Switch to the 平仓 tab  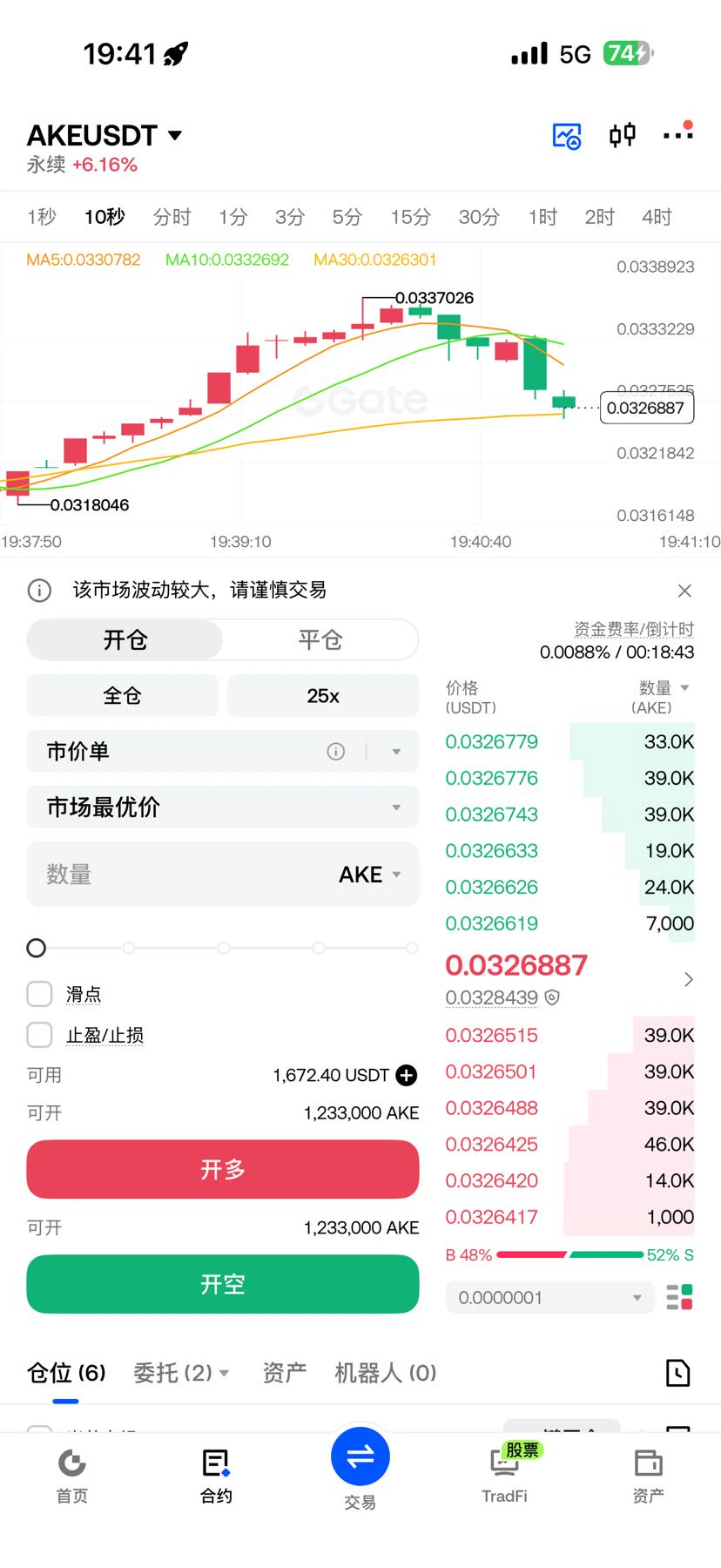coord(320,640)
